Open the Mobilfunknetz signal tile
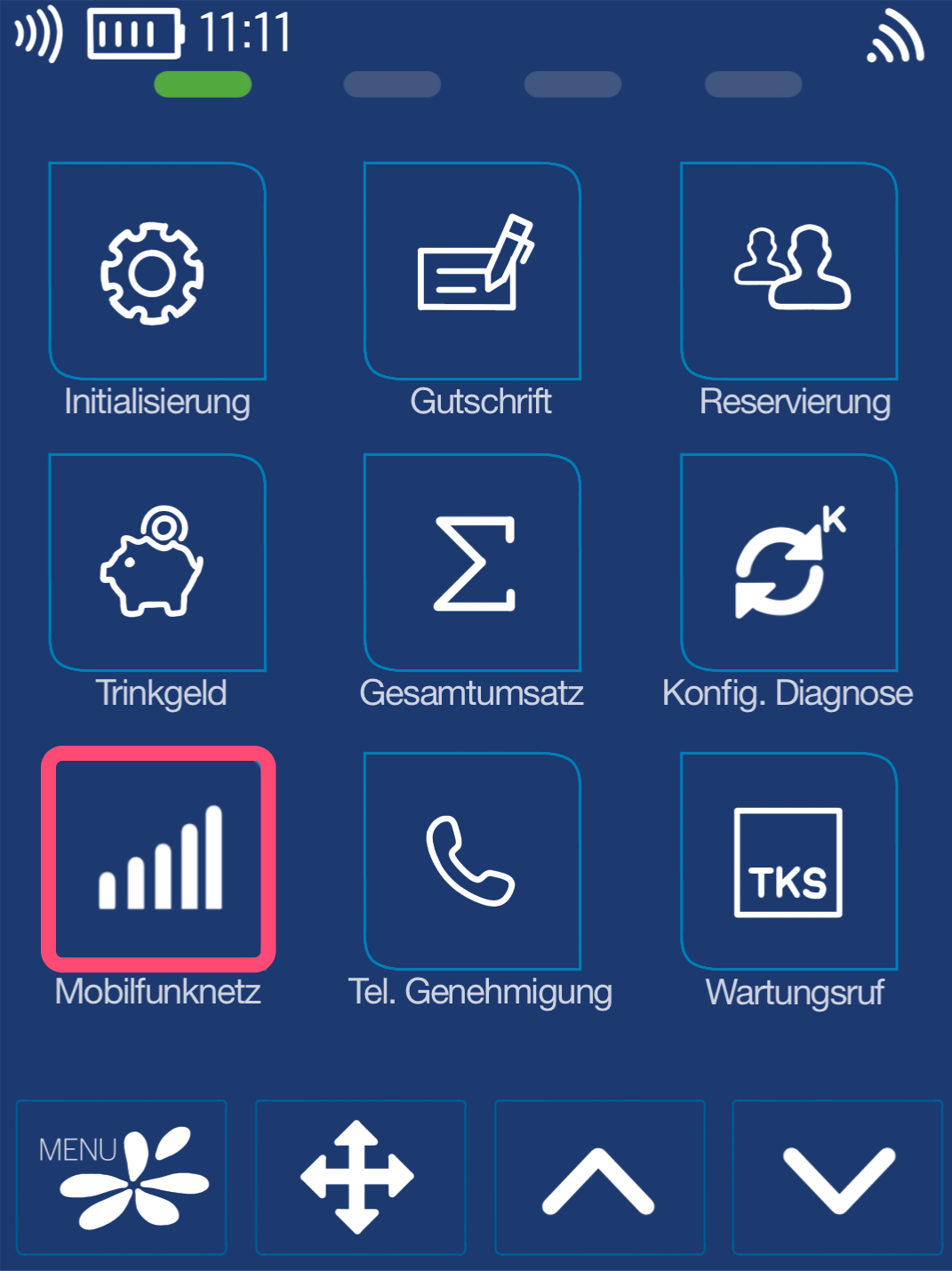The height and width of the screenshot is (1271, 952). point(158,859)
